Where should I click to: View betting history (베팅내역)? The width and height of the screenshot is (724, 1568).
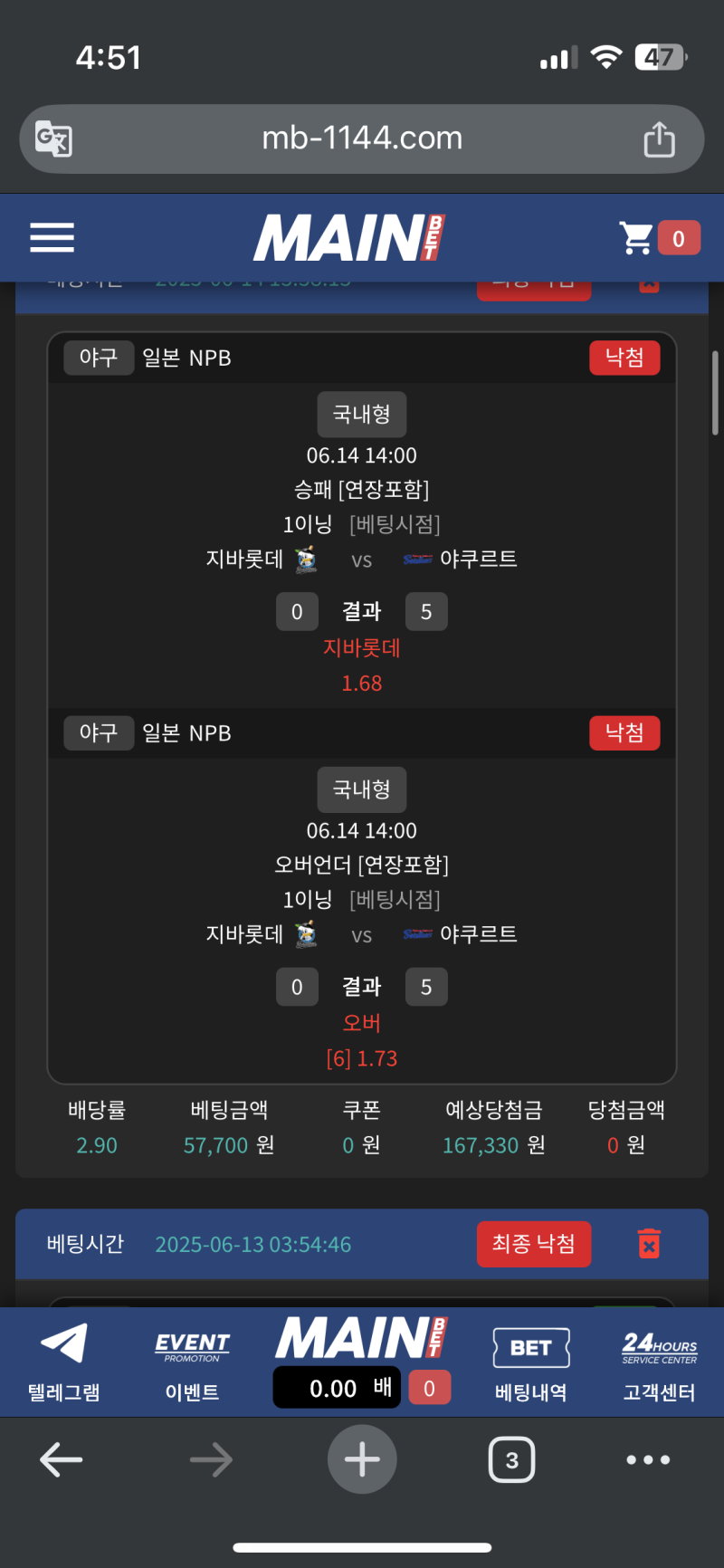click(x=530, y=1362)
